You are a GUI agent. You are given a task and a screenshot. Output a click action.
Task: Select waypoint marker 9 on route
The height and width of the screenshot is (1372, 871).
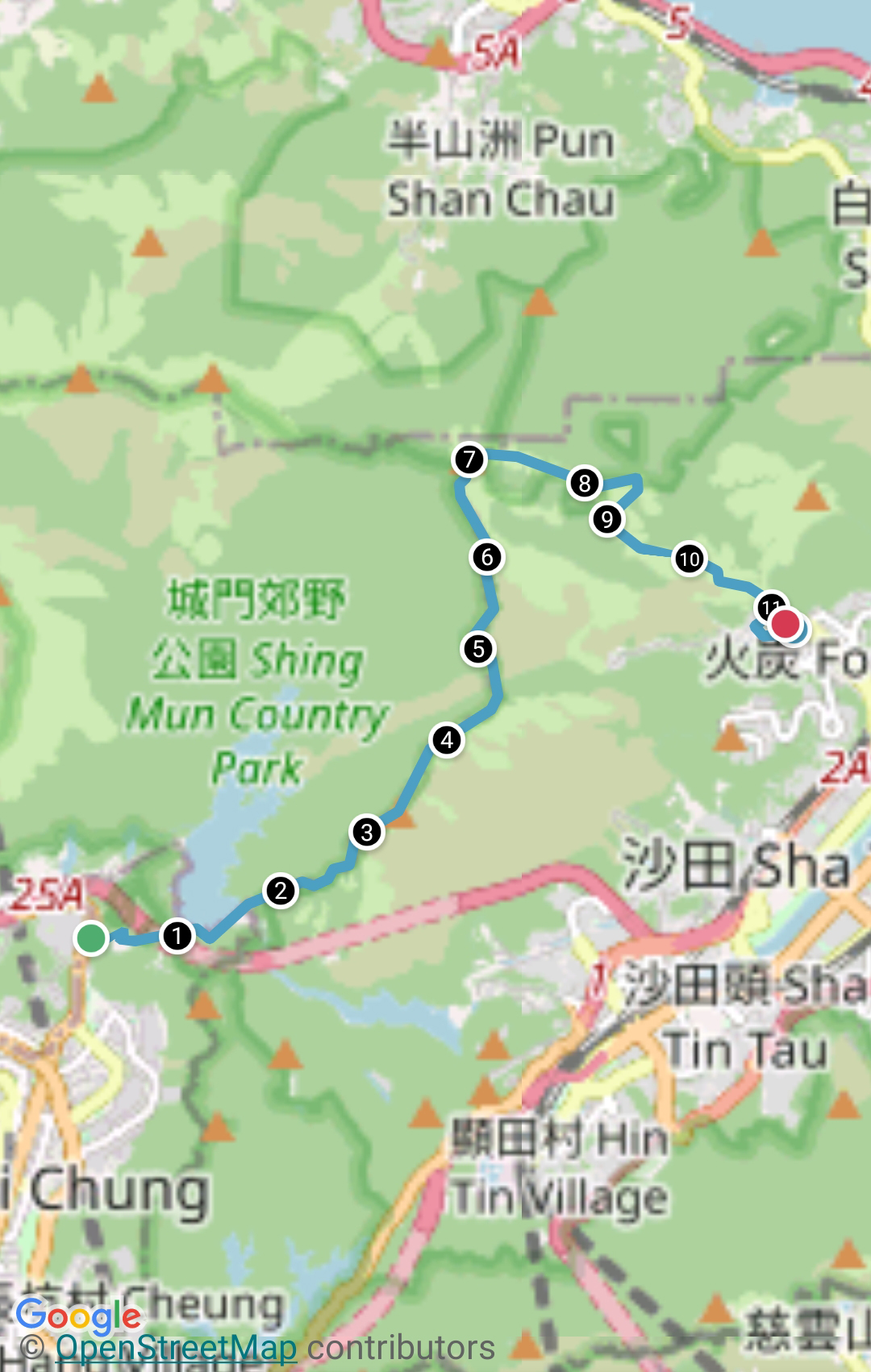click(x=607, y=519)
